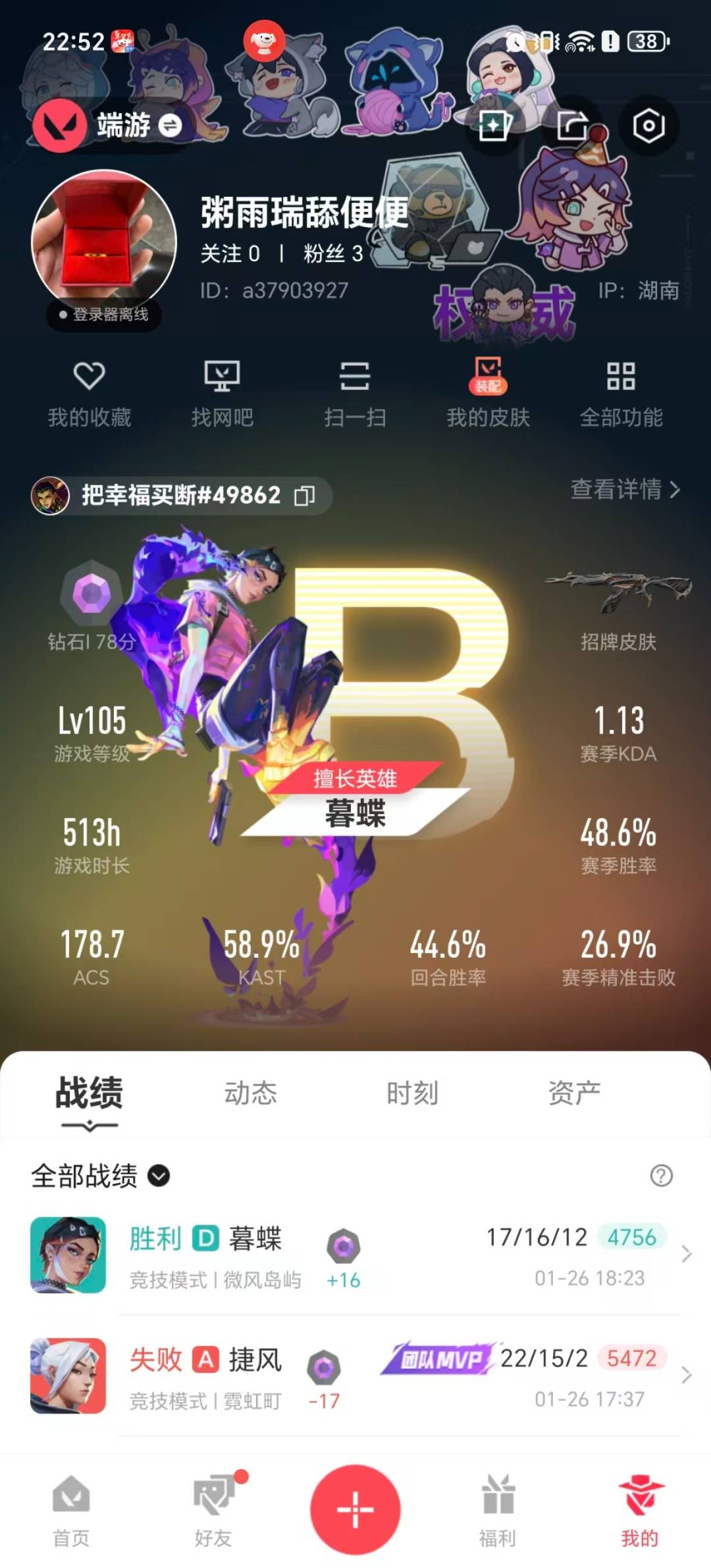Open the camera capture icon in top corner

[x=647, y=126]
